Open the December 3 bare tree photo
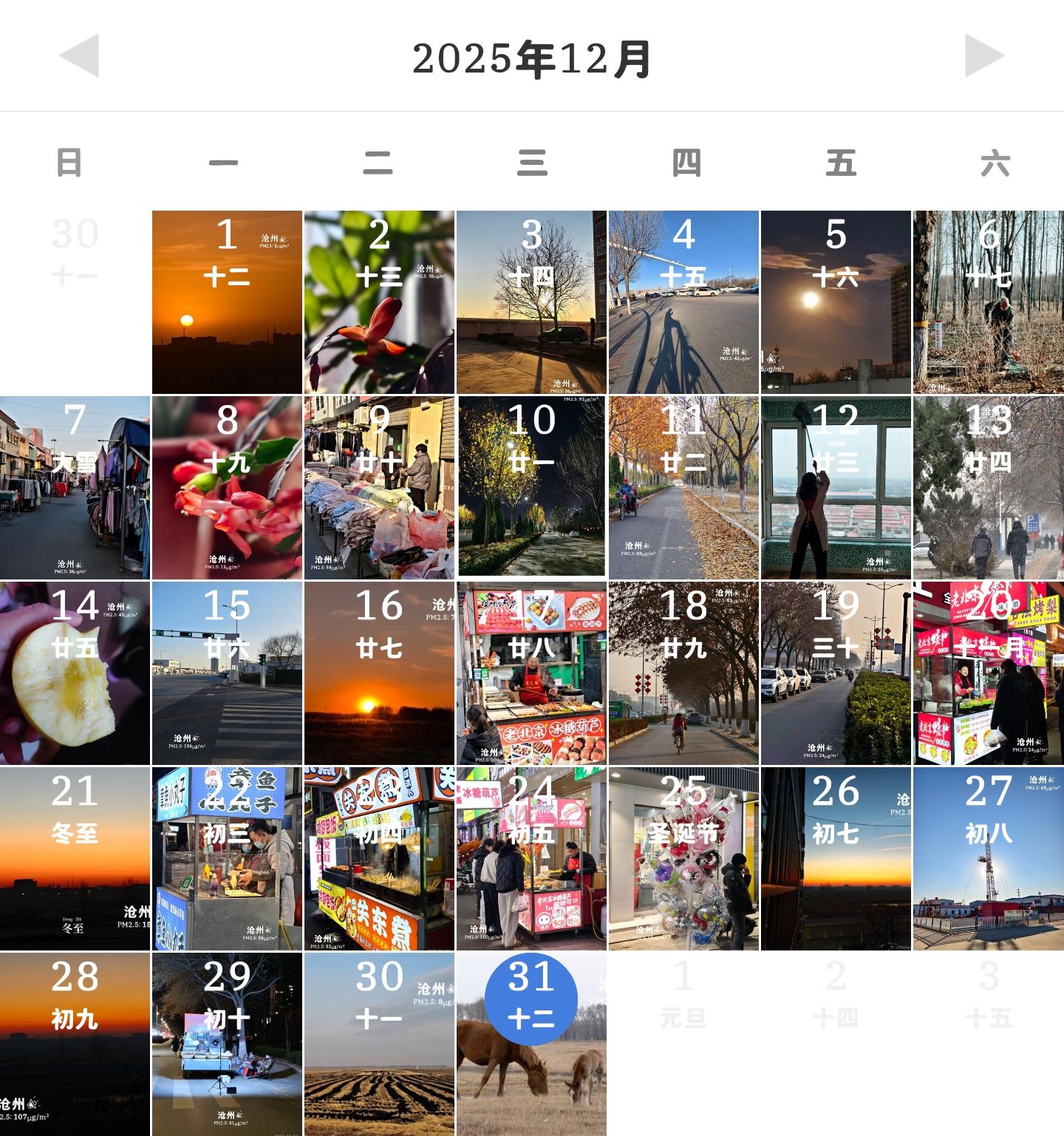1064x1136 pixels. click(531, 302)
